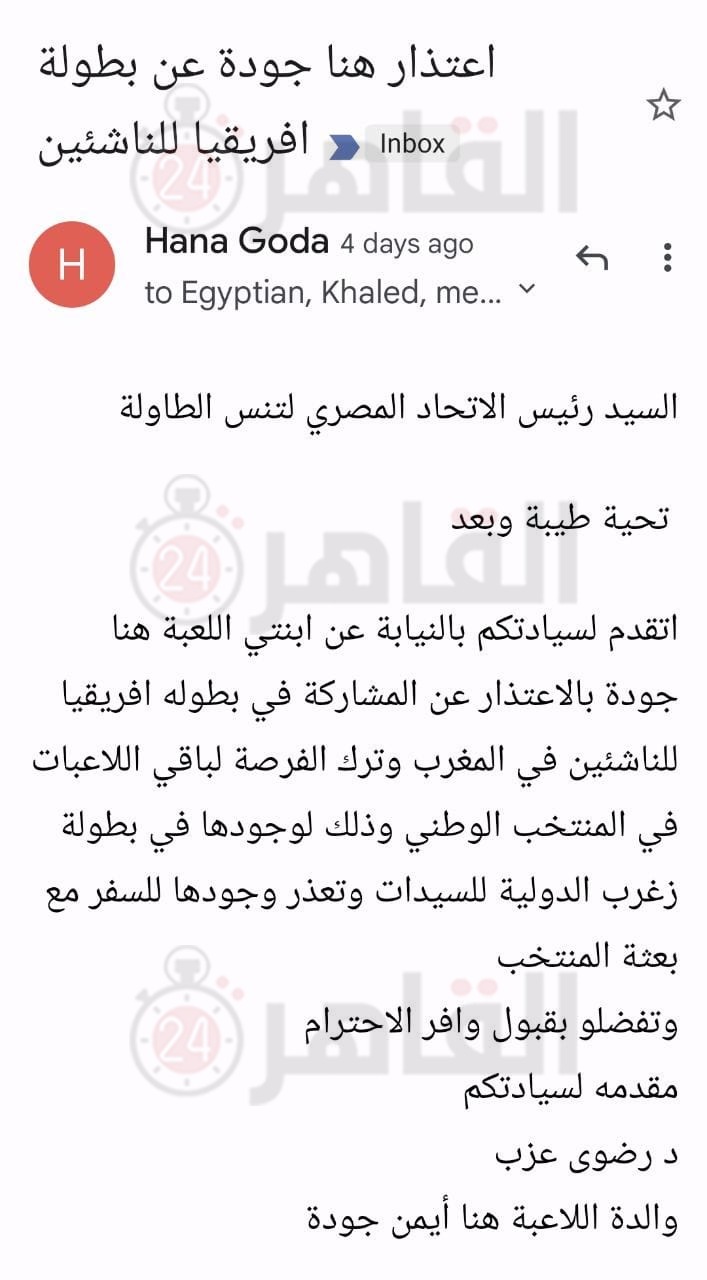Tap the Inbox label chip
This screenshot has width=707, height=1280.
click(x=411, y=144)
